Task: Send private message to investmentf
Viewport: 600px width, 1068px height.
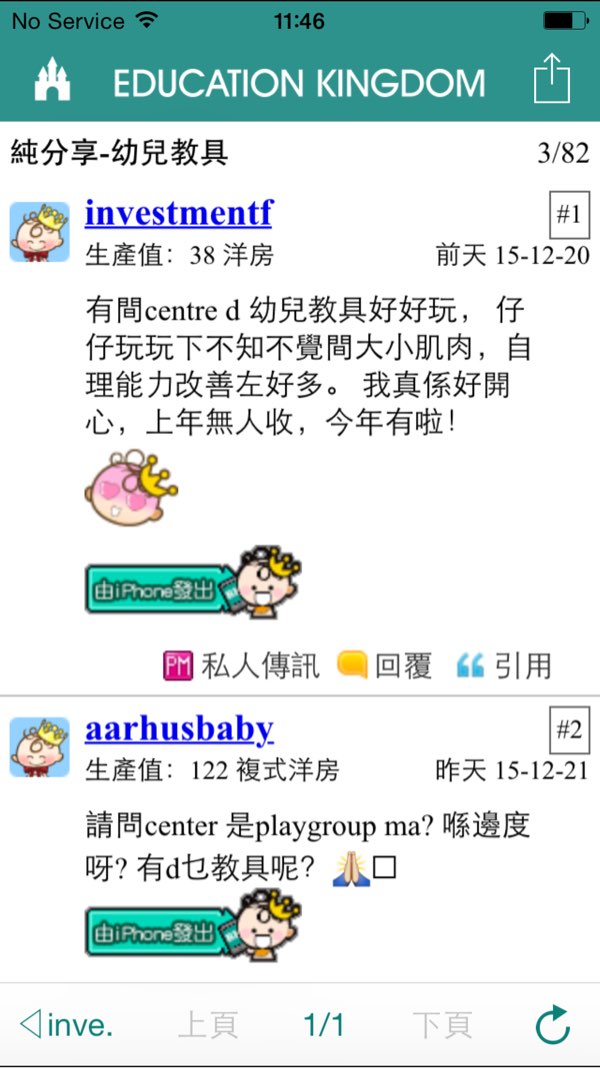Action: (x=241, y=666)
